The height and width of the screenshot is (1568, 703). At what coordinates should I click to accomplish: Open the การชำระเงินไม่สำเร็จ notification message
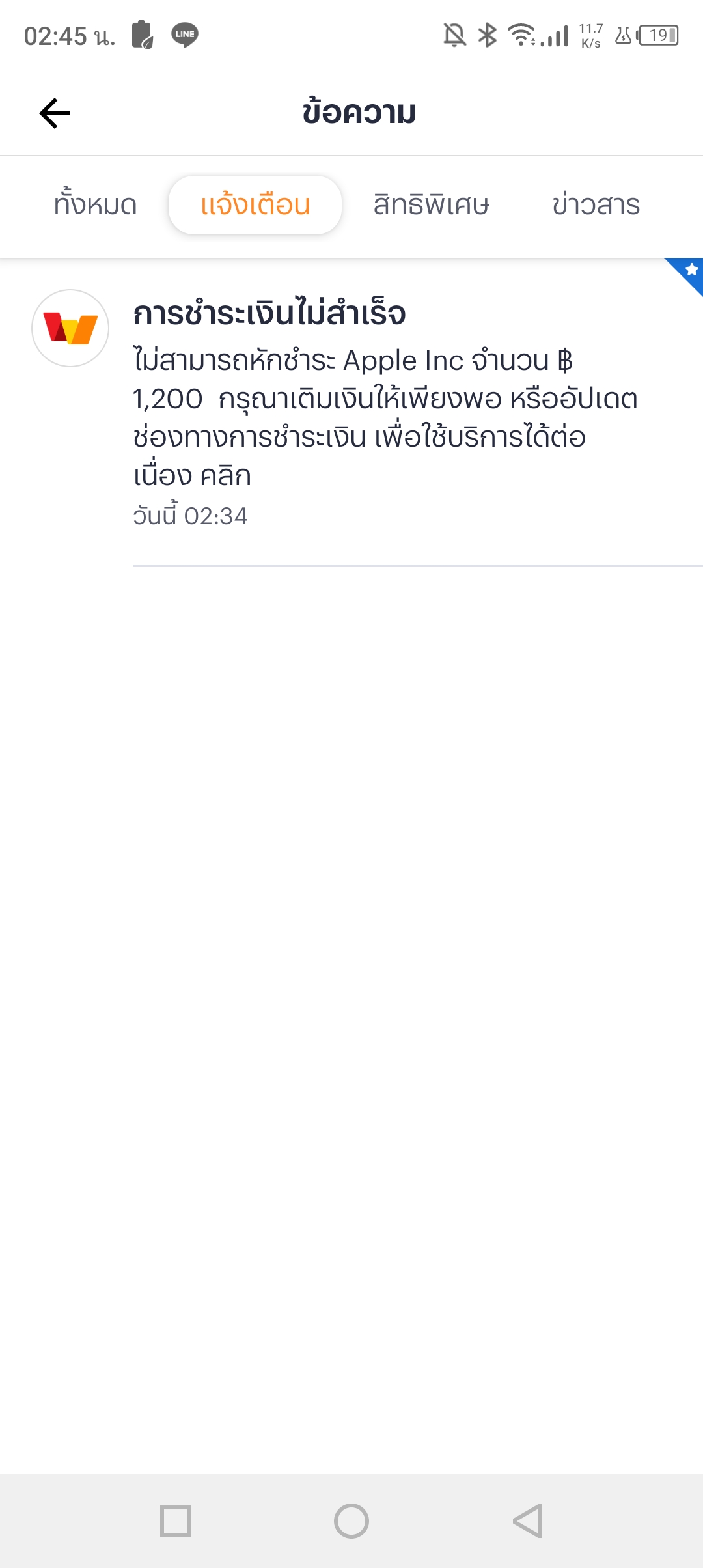click(x=384, y=410)
